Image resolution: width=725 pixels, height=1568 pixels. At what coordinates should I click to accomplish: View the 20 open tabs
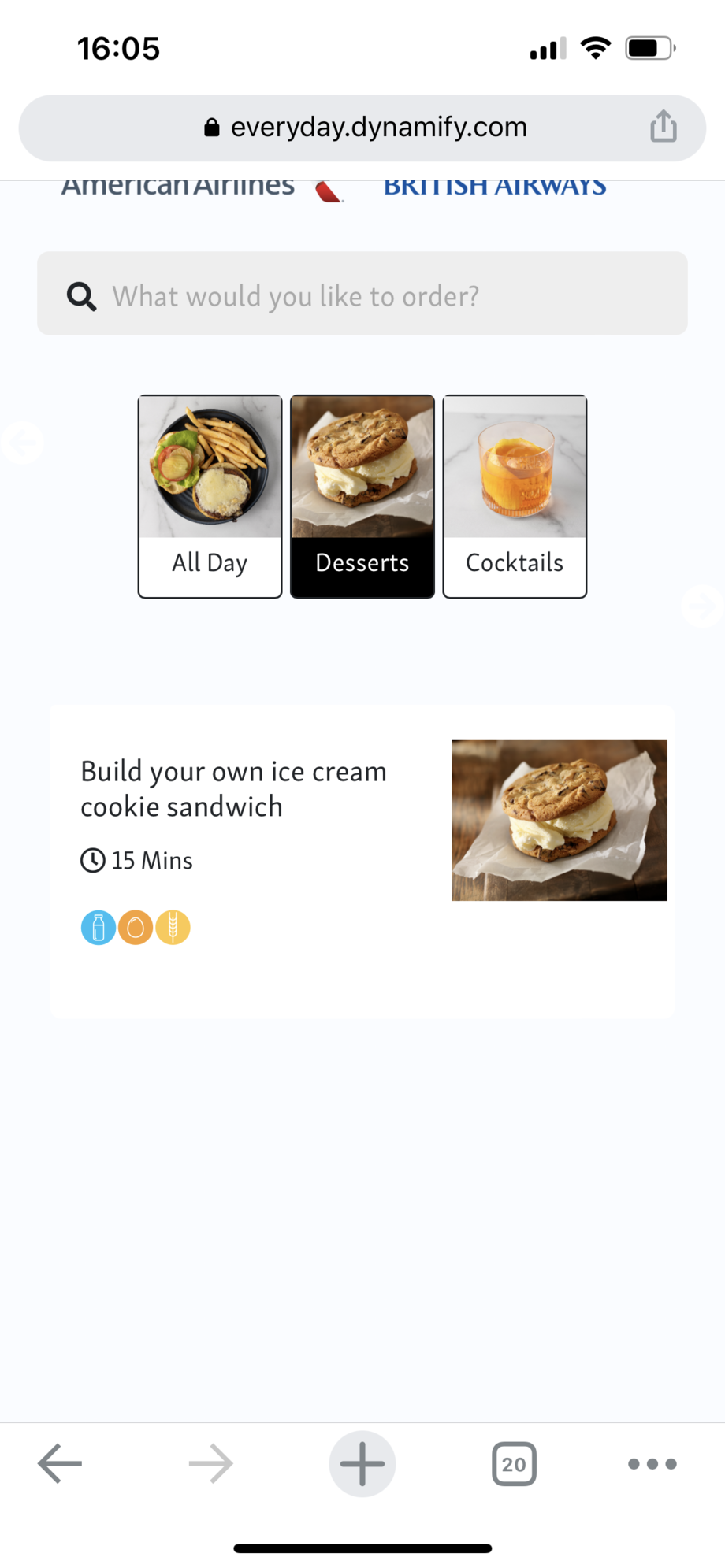coord(514,1464)
